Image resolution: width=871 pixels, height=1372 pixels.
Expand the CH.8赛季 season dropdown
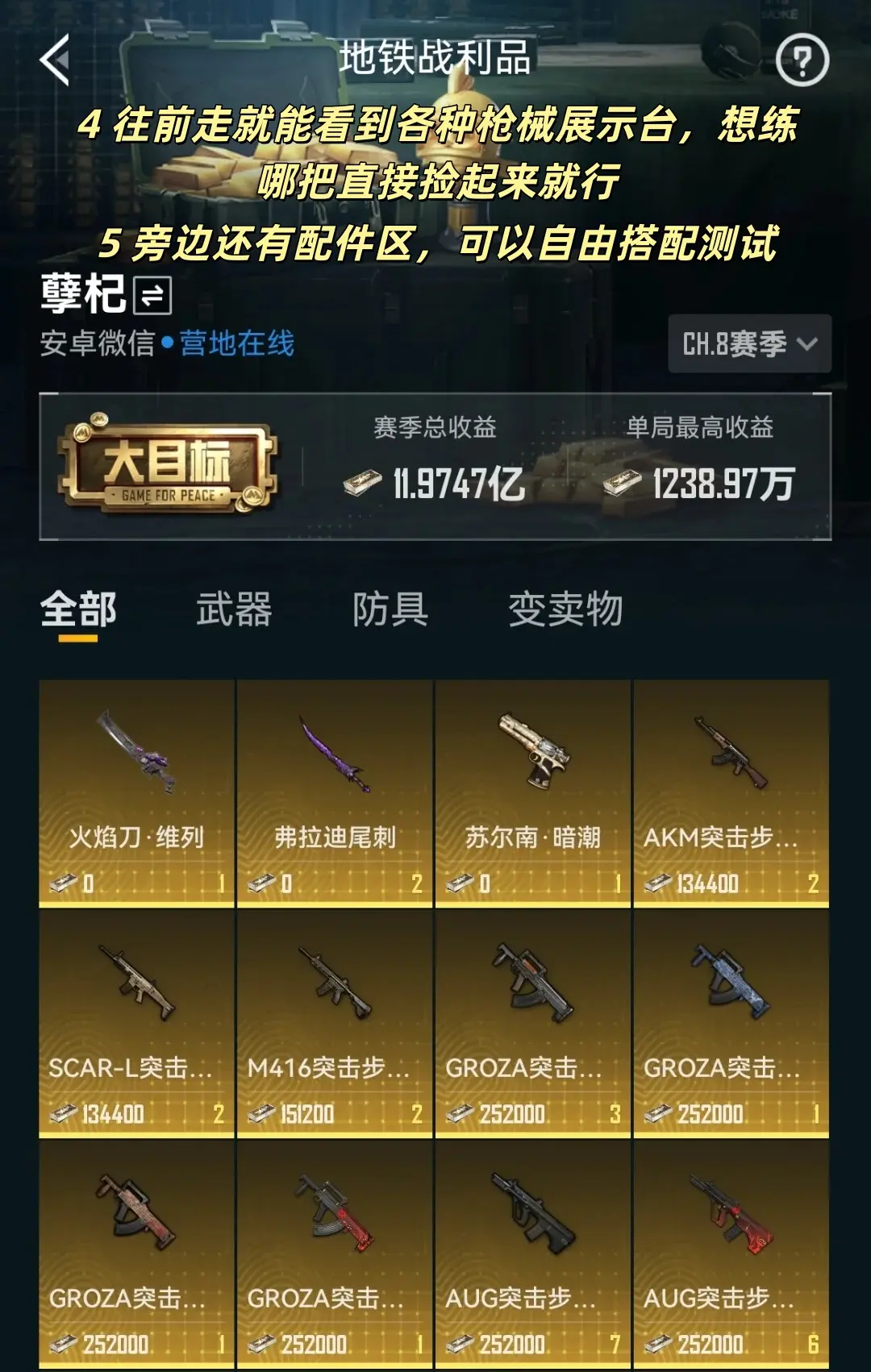click(749, 343)
